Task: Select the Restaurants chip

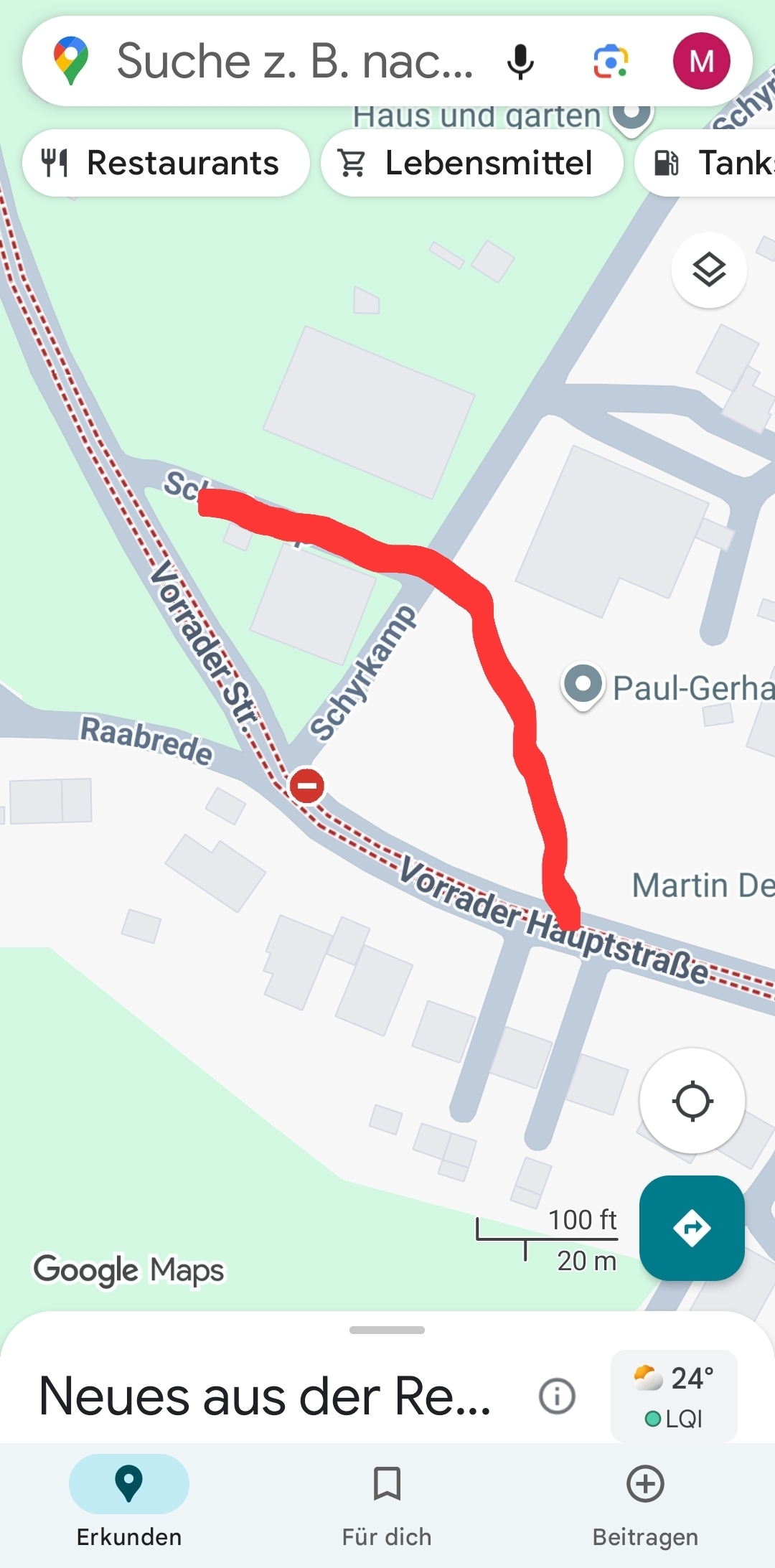Action: (166, 163)
